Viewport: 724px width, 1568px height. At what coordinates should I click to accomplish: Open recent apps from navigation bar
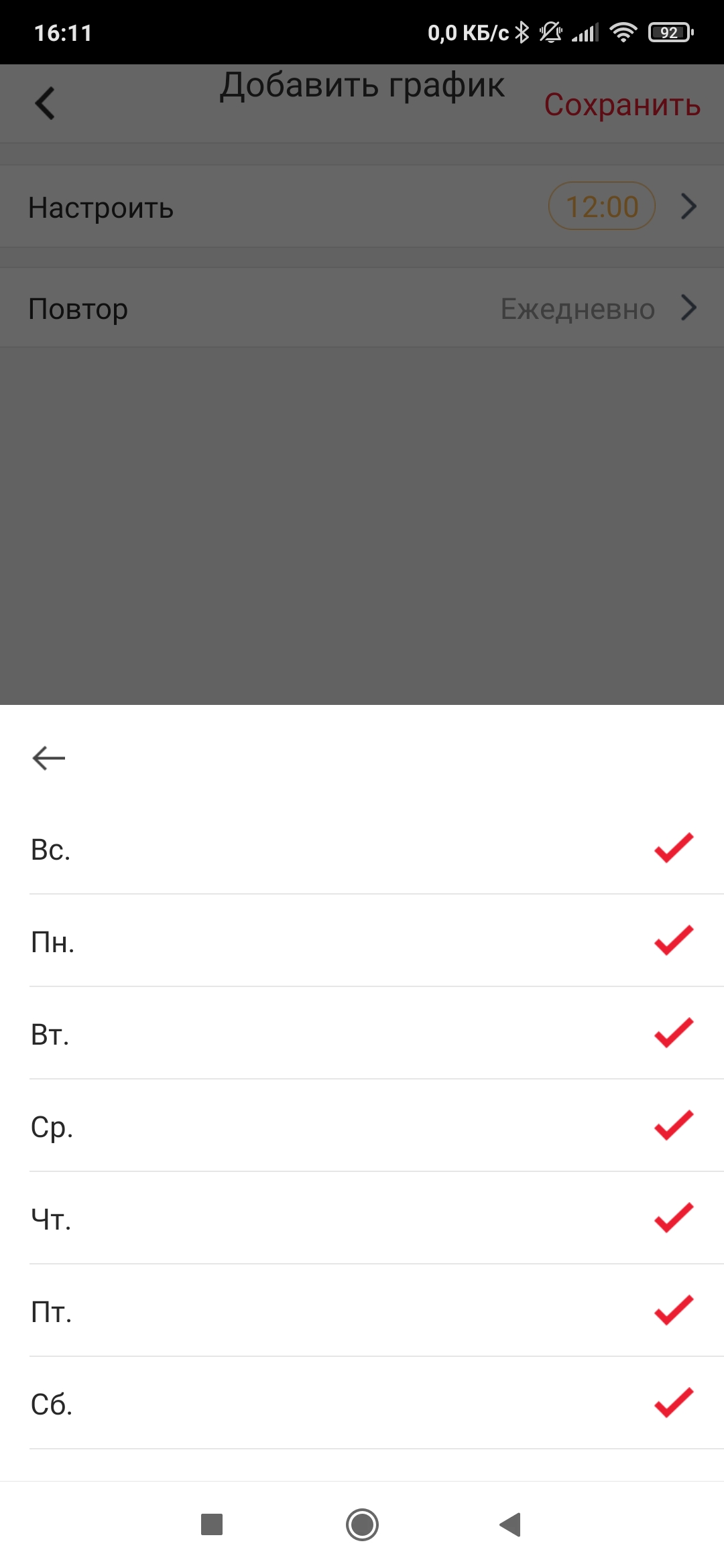[x=212, y=1525]
